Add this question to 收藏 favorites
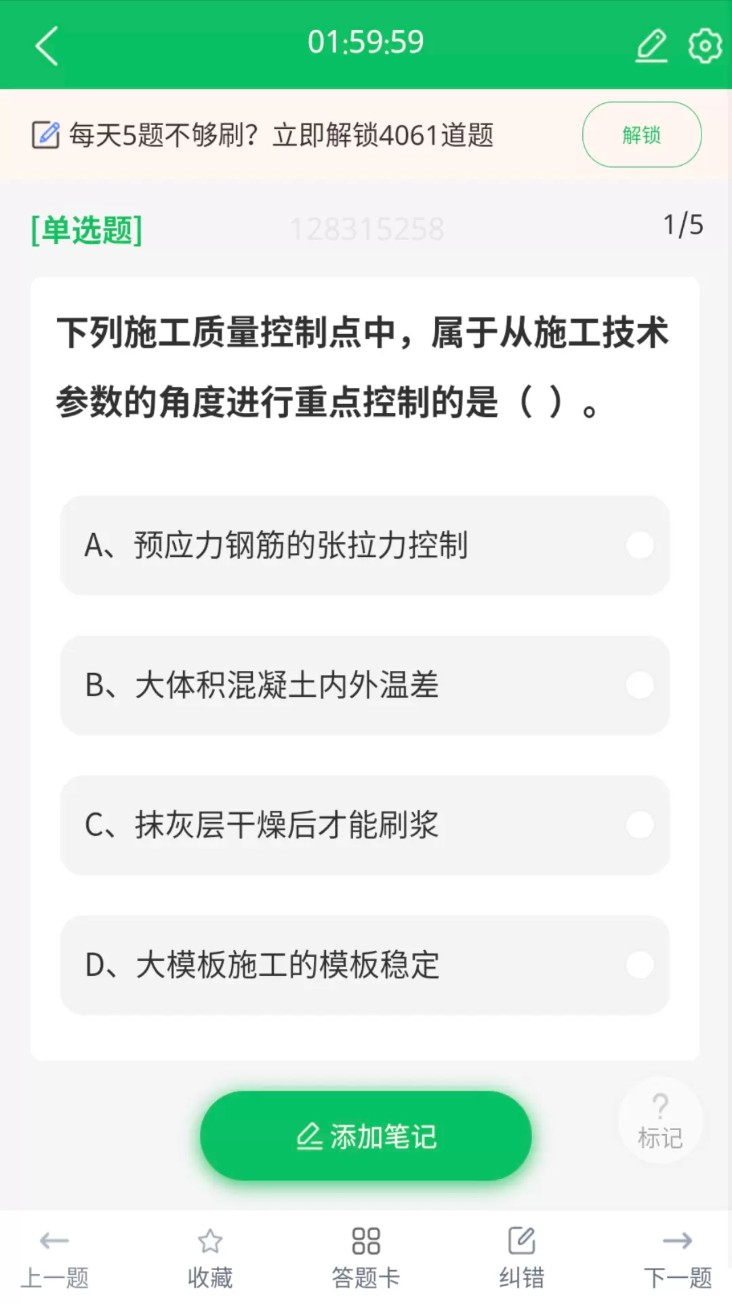The width and height of the screenshot is (732, 1304). point(210,1258)
